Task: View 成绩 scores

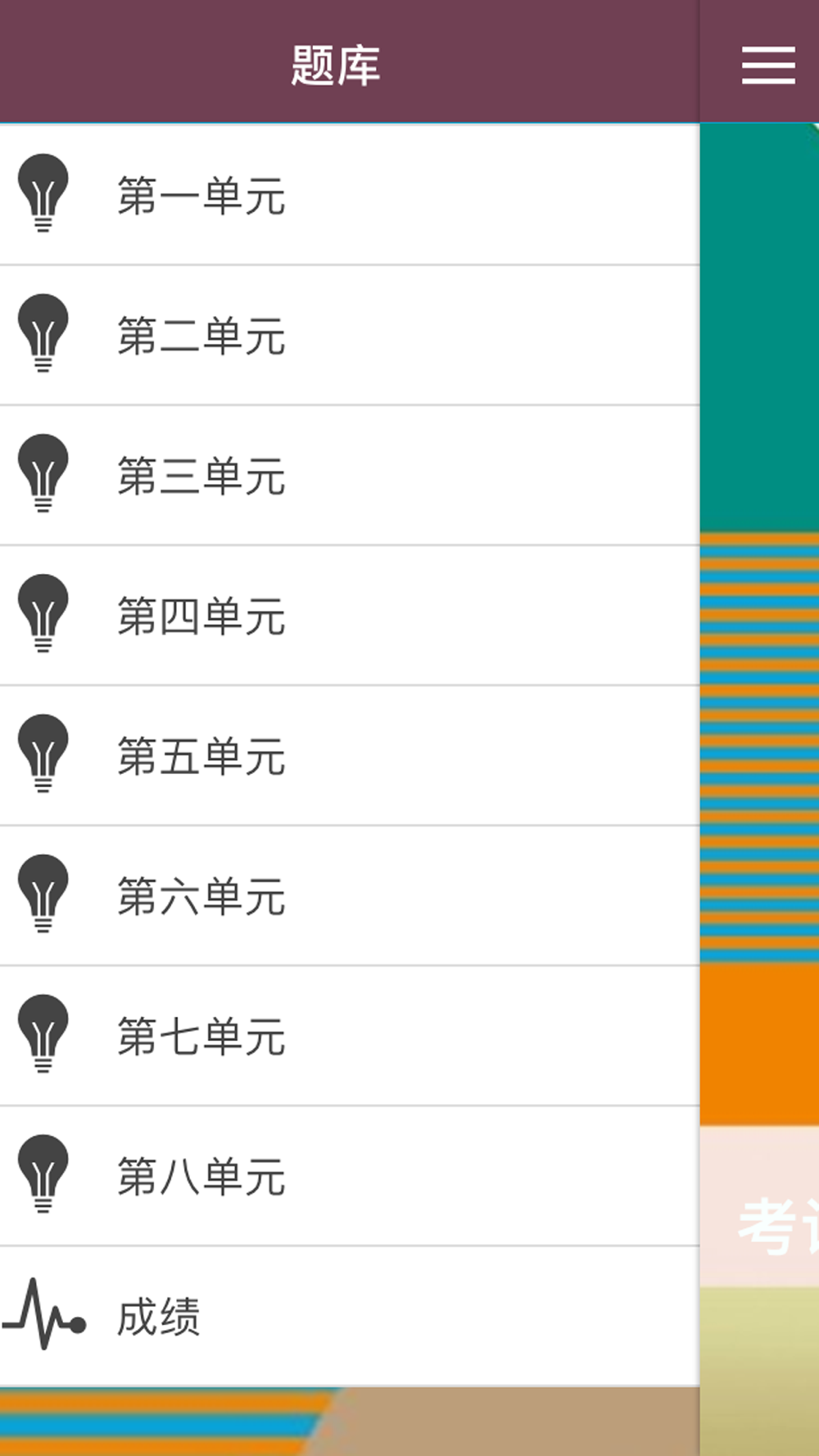Action: pos(350,1316)
